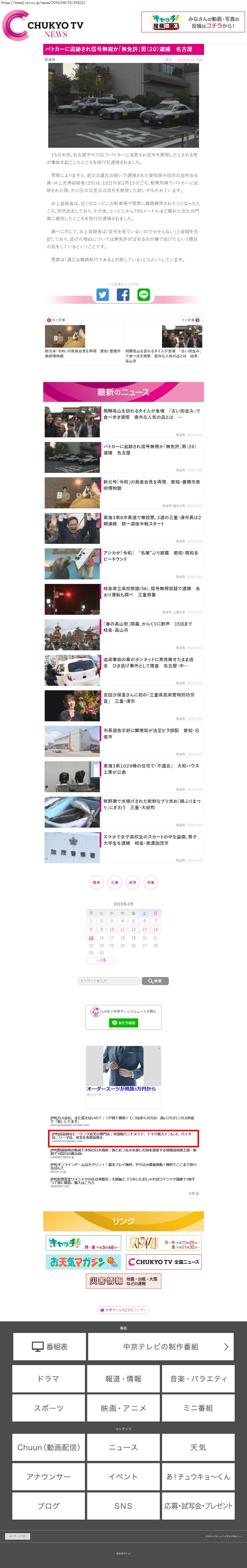The height and width of the screenshot is (1568, 247).
Task: Share this article on Facebook
Action: pos(123,294)
